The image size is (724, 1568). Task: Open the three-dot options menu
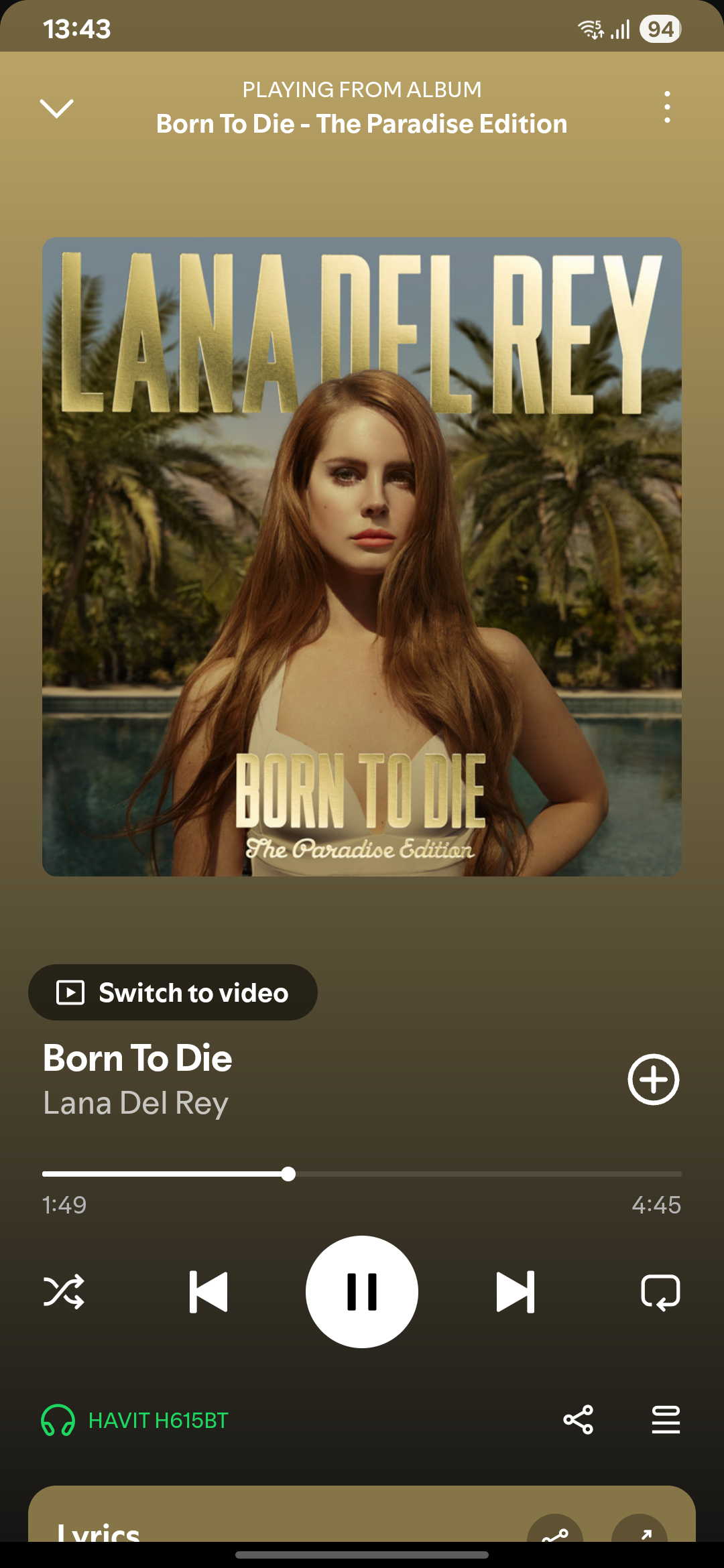click(667, 107)
